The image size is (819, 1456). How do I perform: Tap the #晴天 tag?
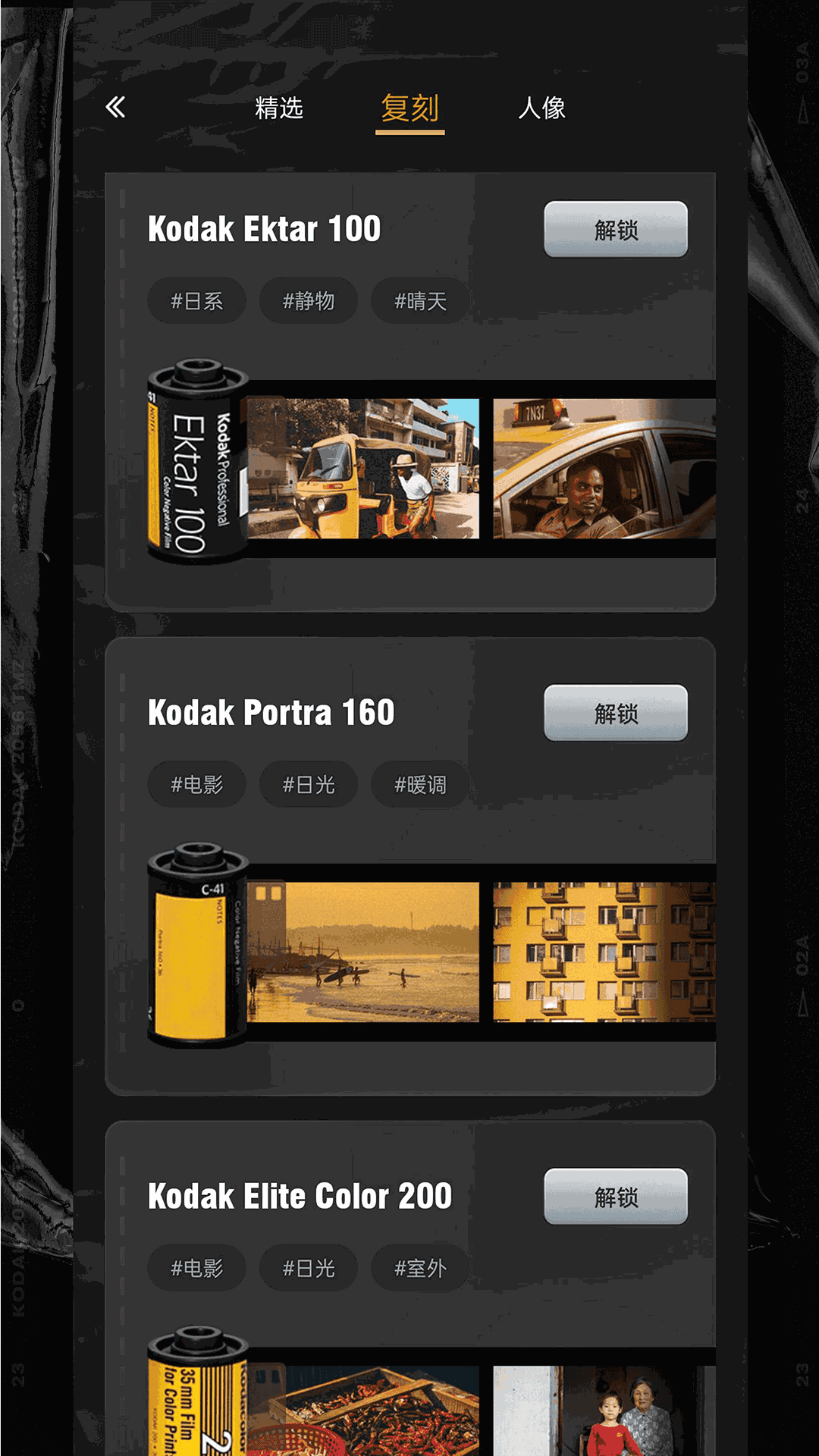pos(420,301)
